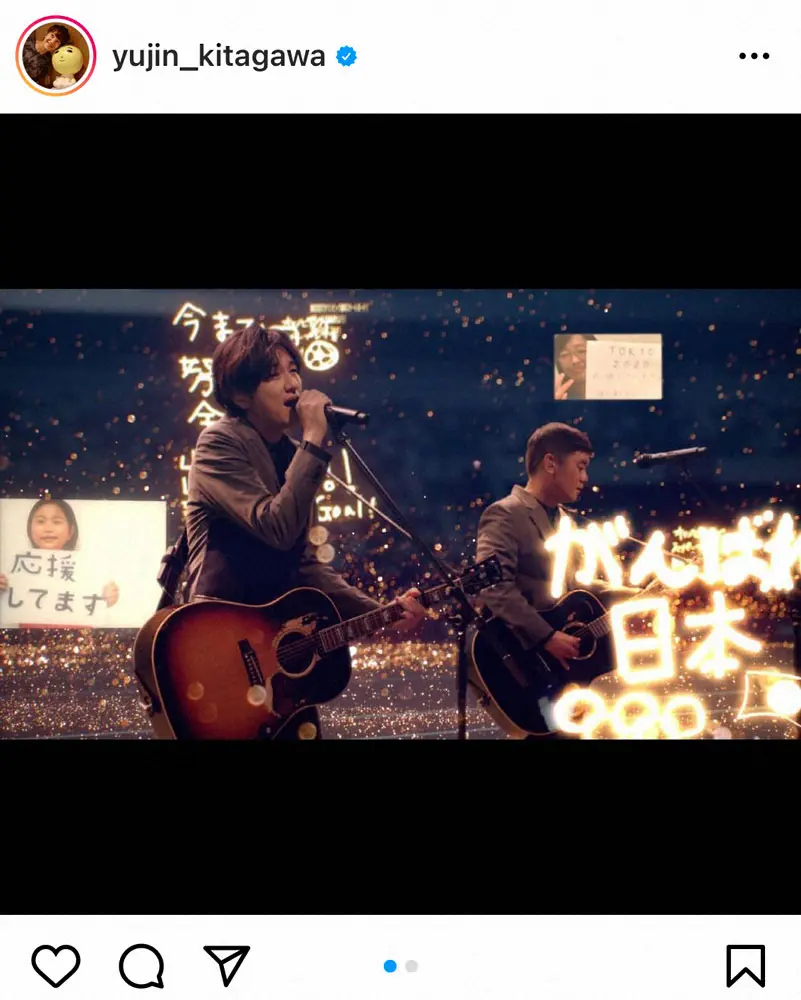Open yujin_kitagawa's profile picture story
The height and width of the screenshot is (1000, 801).
[55, 56]
